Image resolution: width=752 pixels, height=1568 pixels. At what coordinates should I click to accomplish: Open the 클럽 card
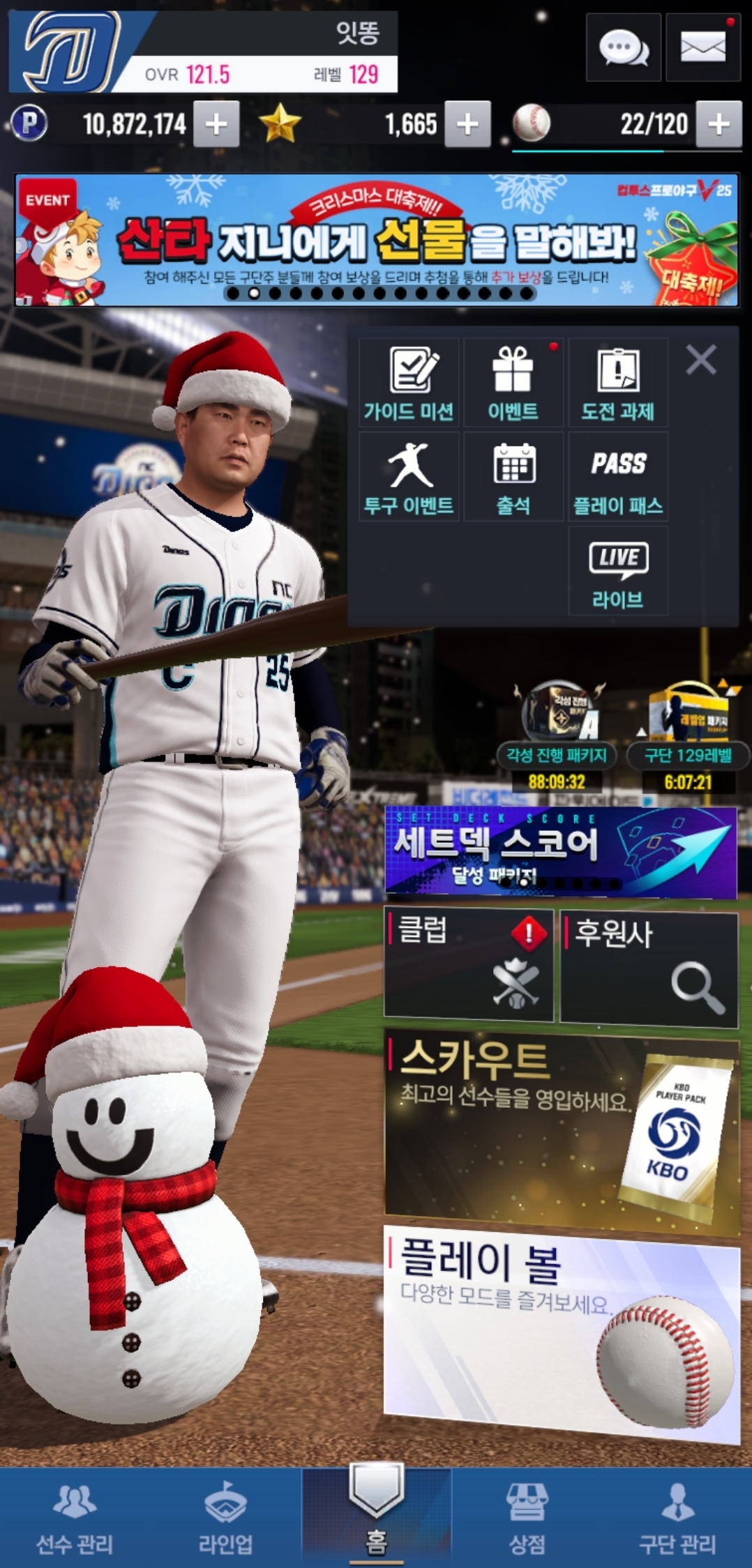469,964
